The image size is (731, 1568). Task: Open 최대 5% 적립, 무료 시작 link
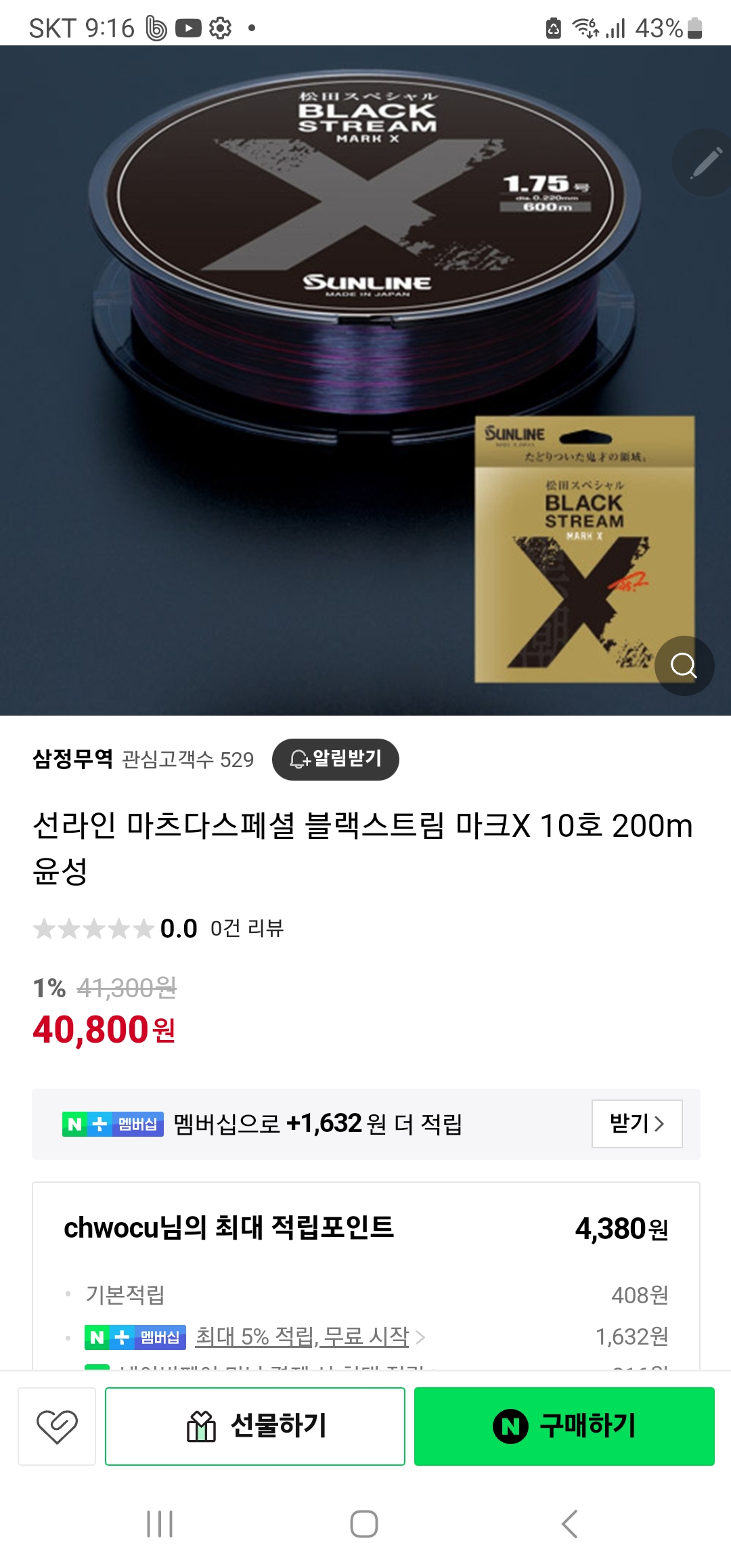pos(303,1336)
